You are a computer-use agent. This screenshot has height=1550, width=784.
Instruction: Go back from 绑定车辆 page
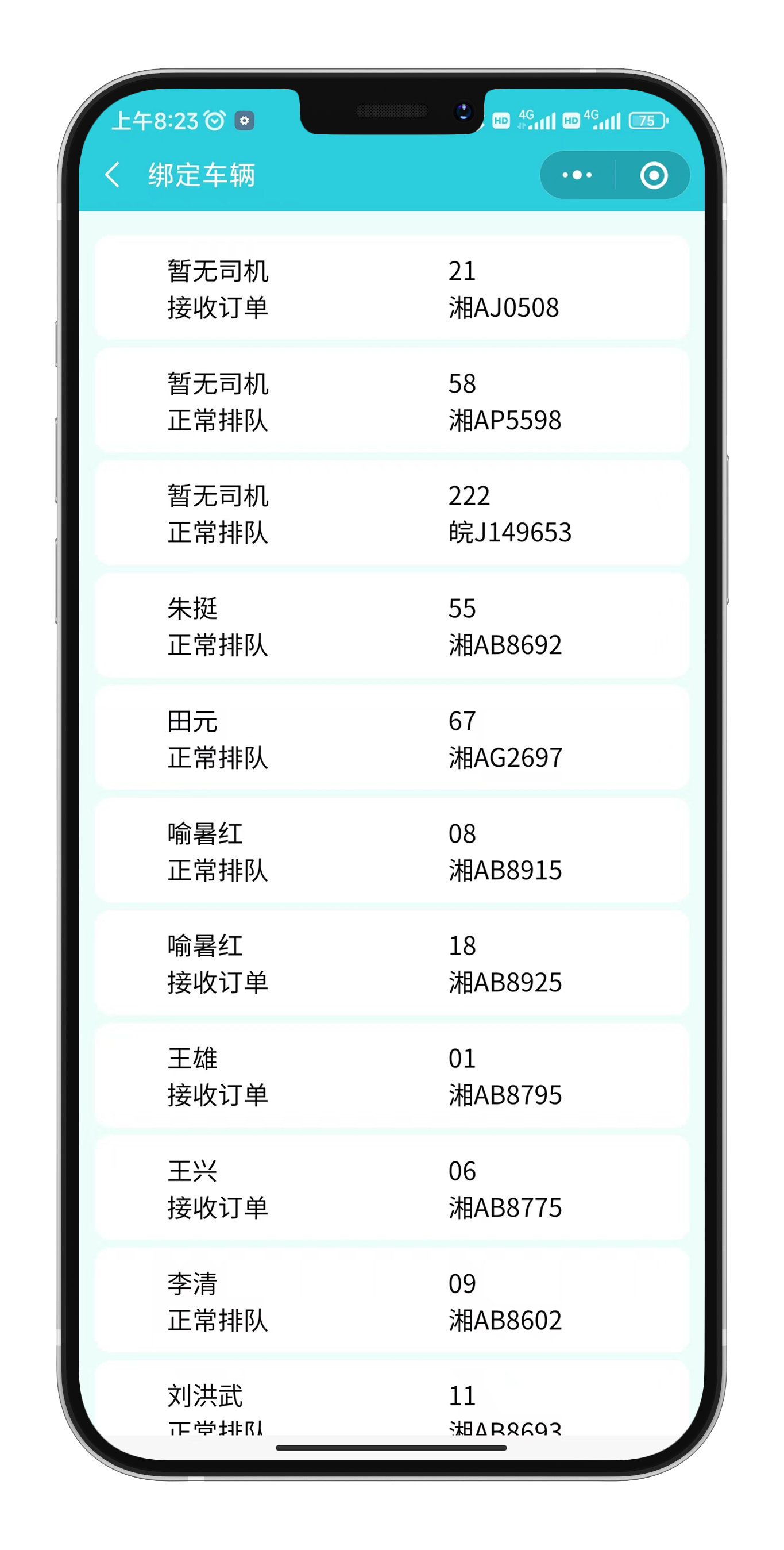(113, 175)
